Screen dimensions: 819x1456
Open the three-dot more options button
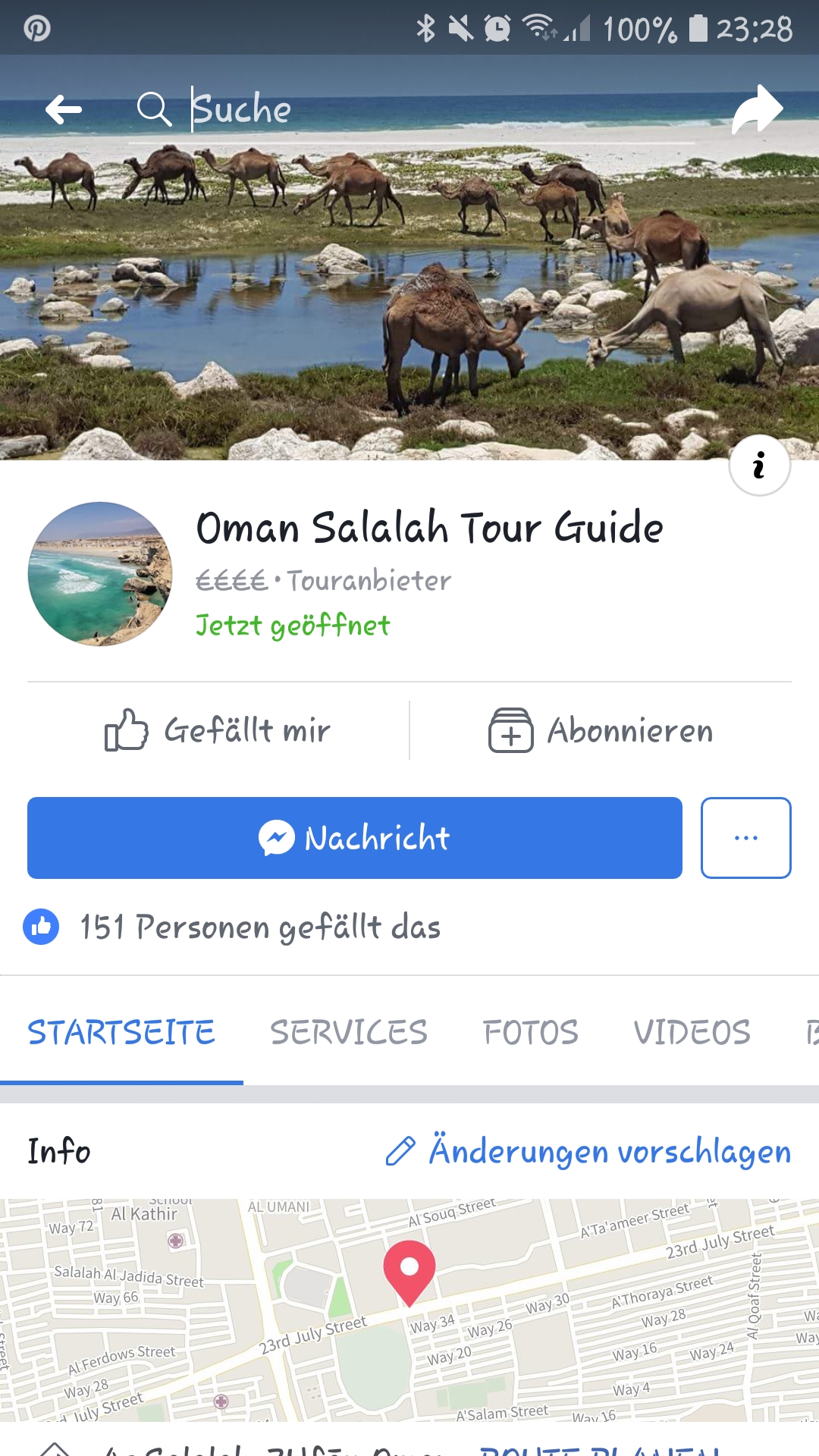click(x=745, y=838)
